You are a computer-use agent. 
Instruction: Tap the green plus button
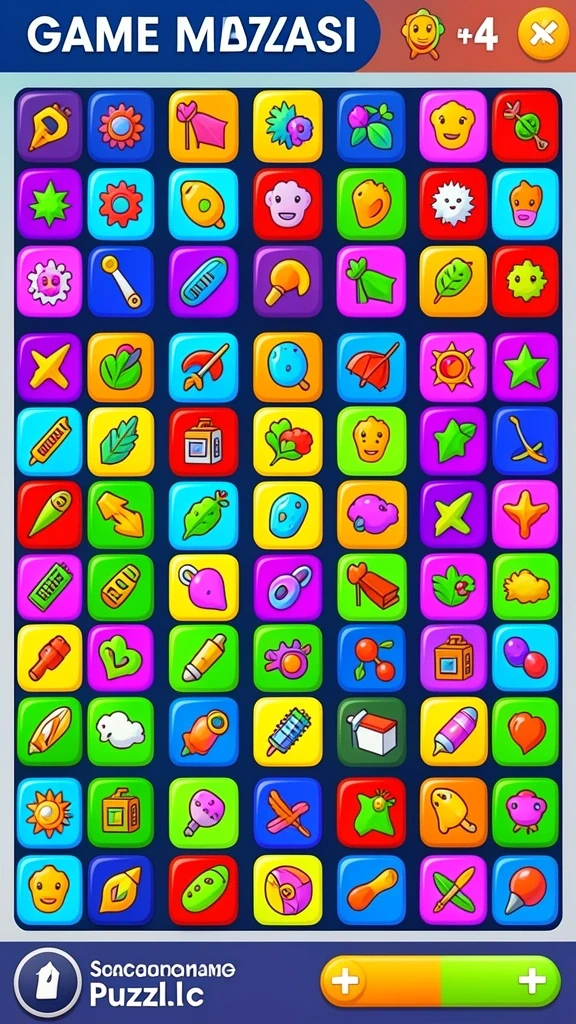coord(501,981)
